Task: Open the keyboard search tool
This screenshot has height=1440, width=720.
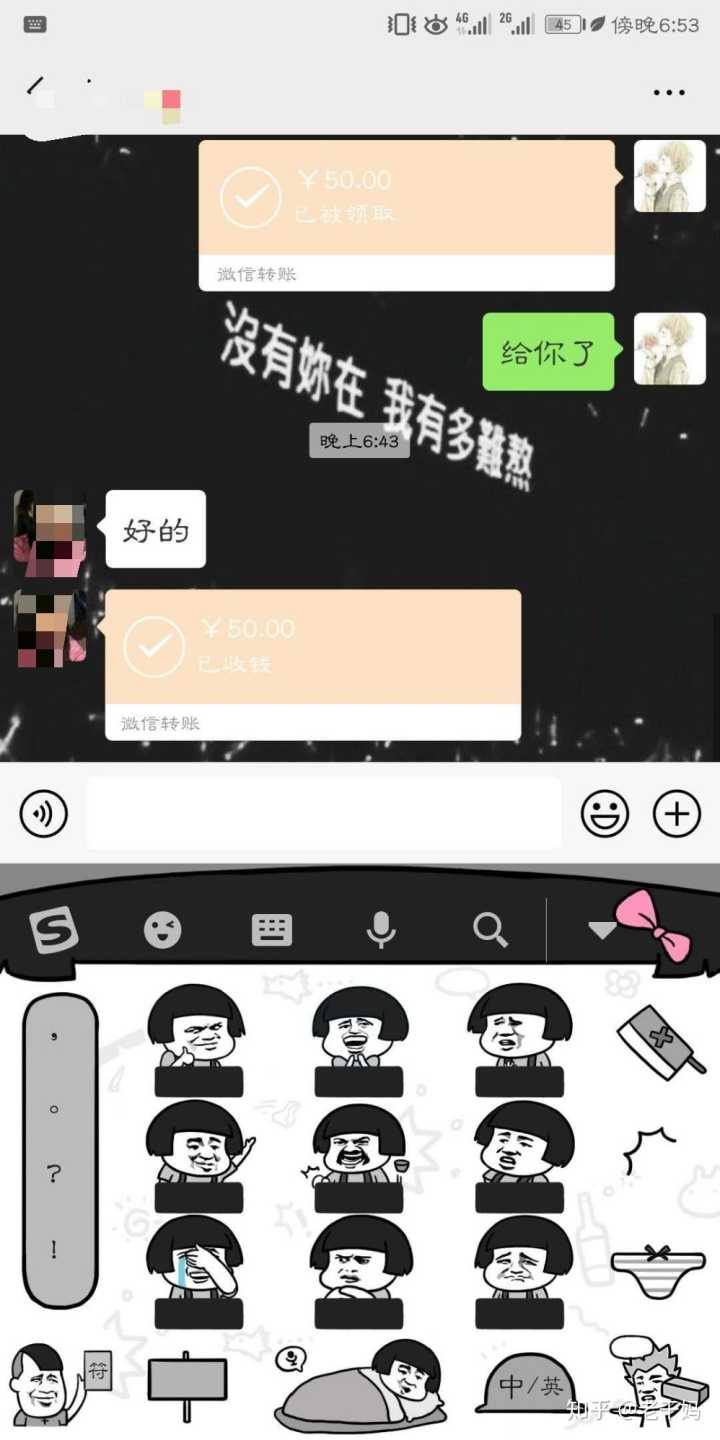Action: 490,930
